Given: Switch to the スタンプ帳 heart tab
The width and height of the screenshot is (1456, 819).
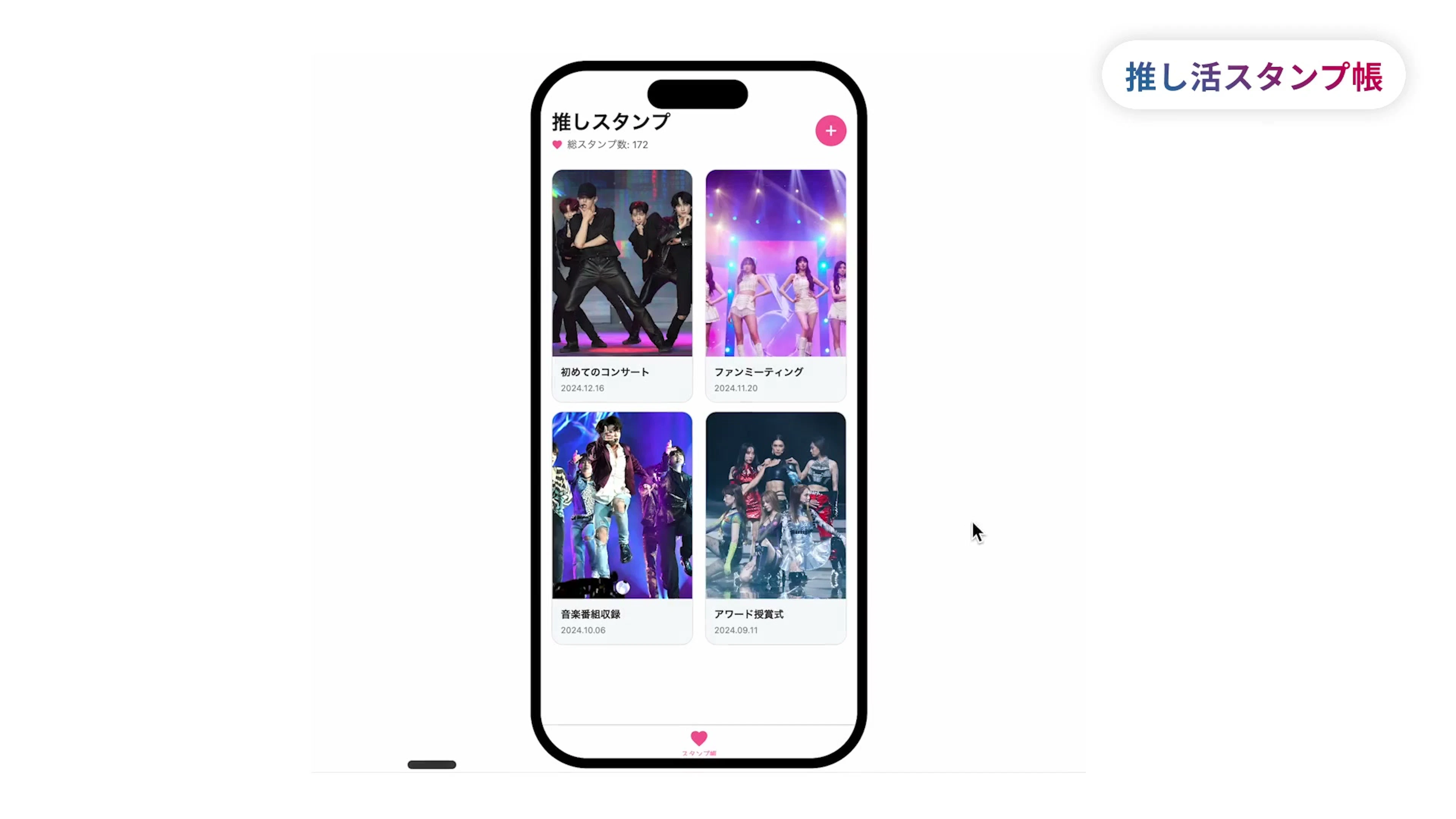Looking at the screenshot, I should (698, 742).
